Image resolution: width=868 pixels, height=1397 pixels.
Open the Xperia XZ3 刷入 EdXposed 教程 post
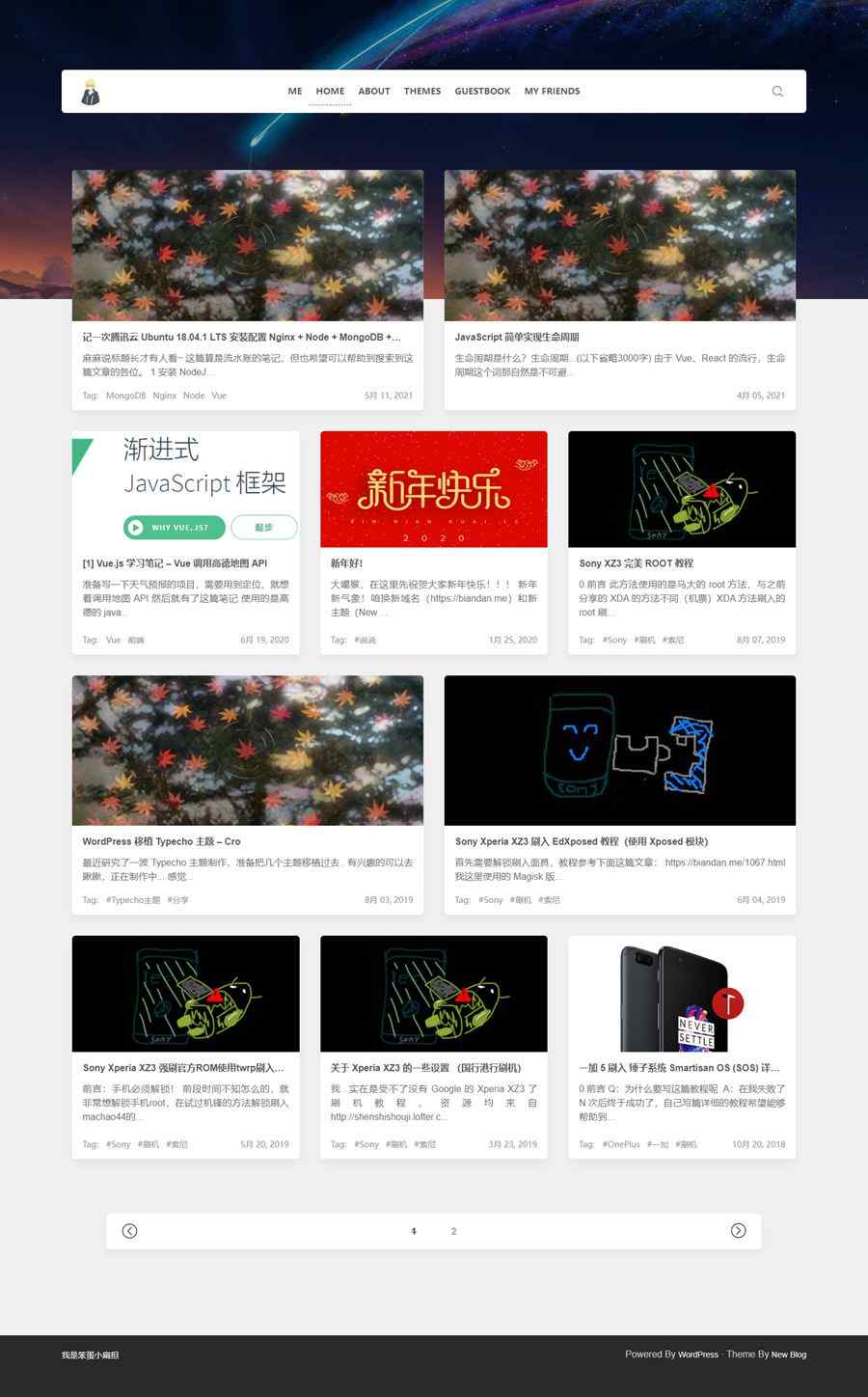pyautogui.click(x=582, y=841)
